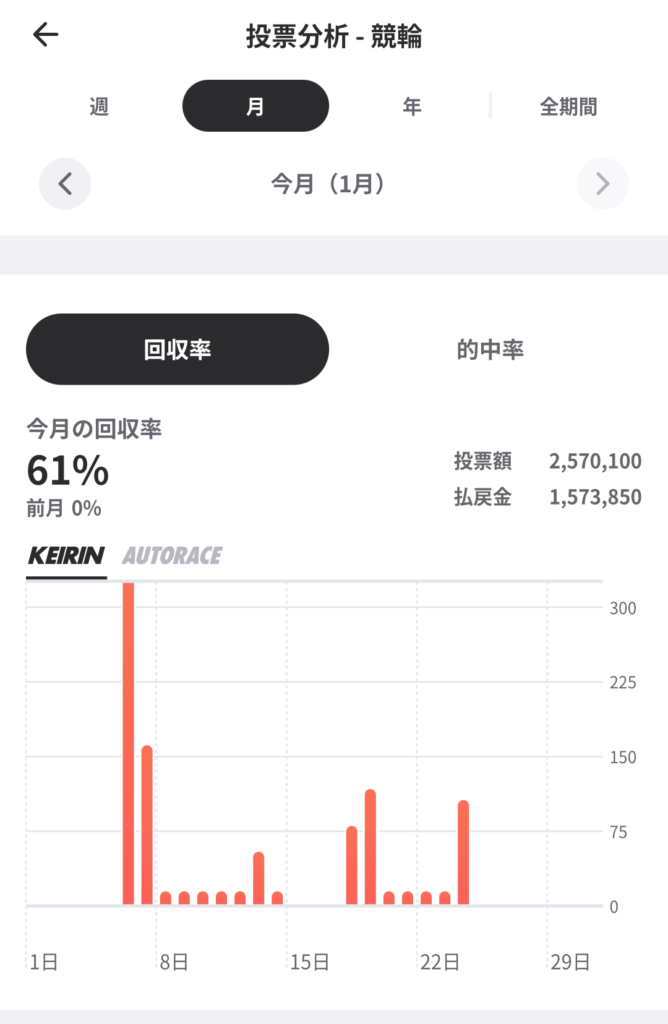Advance to the next month
Viewport: 668px width, 1024px height.
pos(602,184)
